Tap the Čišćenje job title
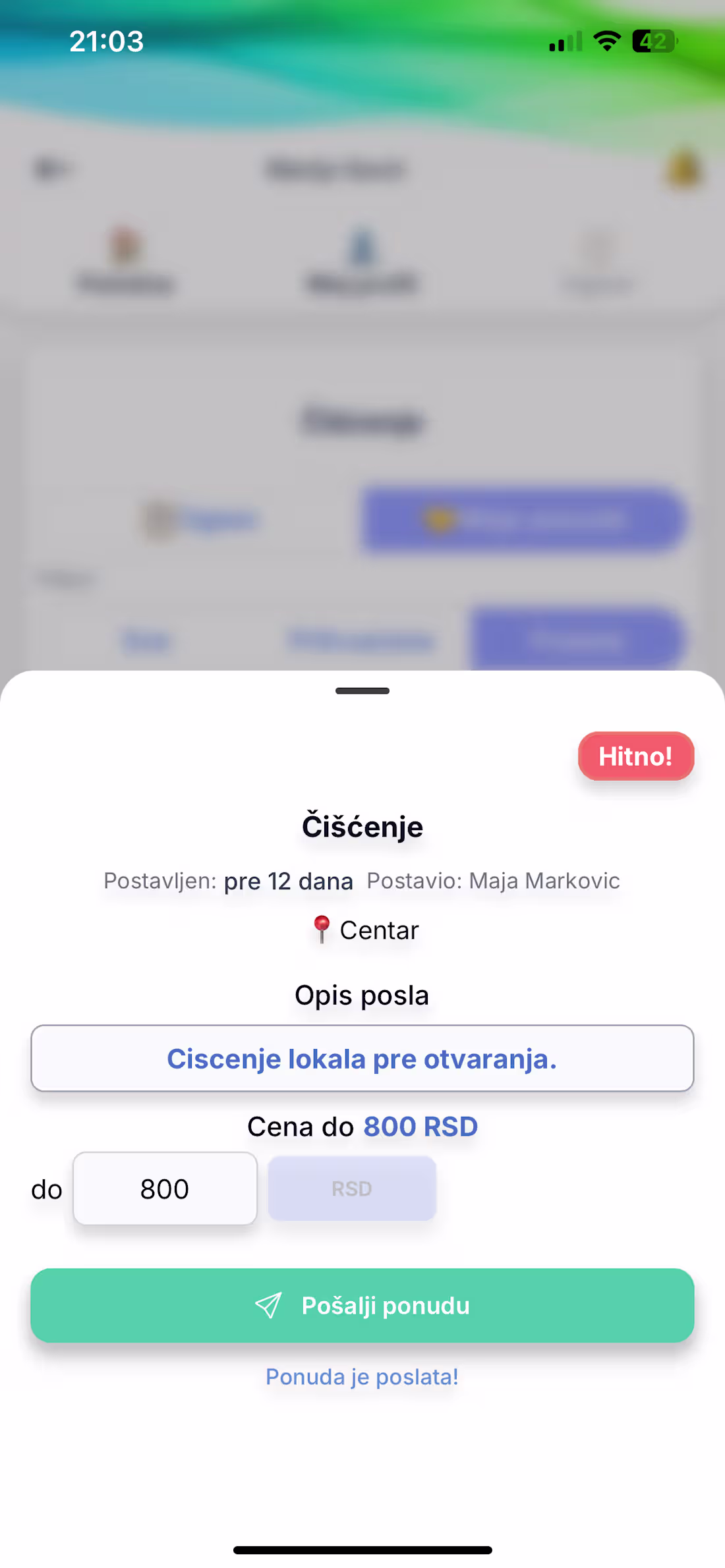The width and height of the screenshot is (725, 1568). [361, 826]
